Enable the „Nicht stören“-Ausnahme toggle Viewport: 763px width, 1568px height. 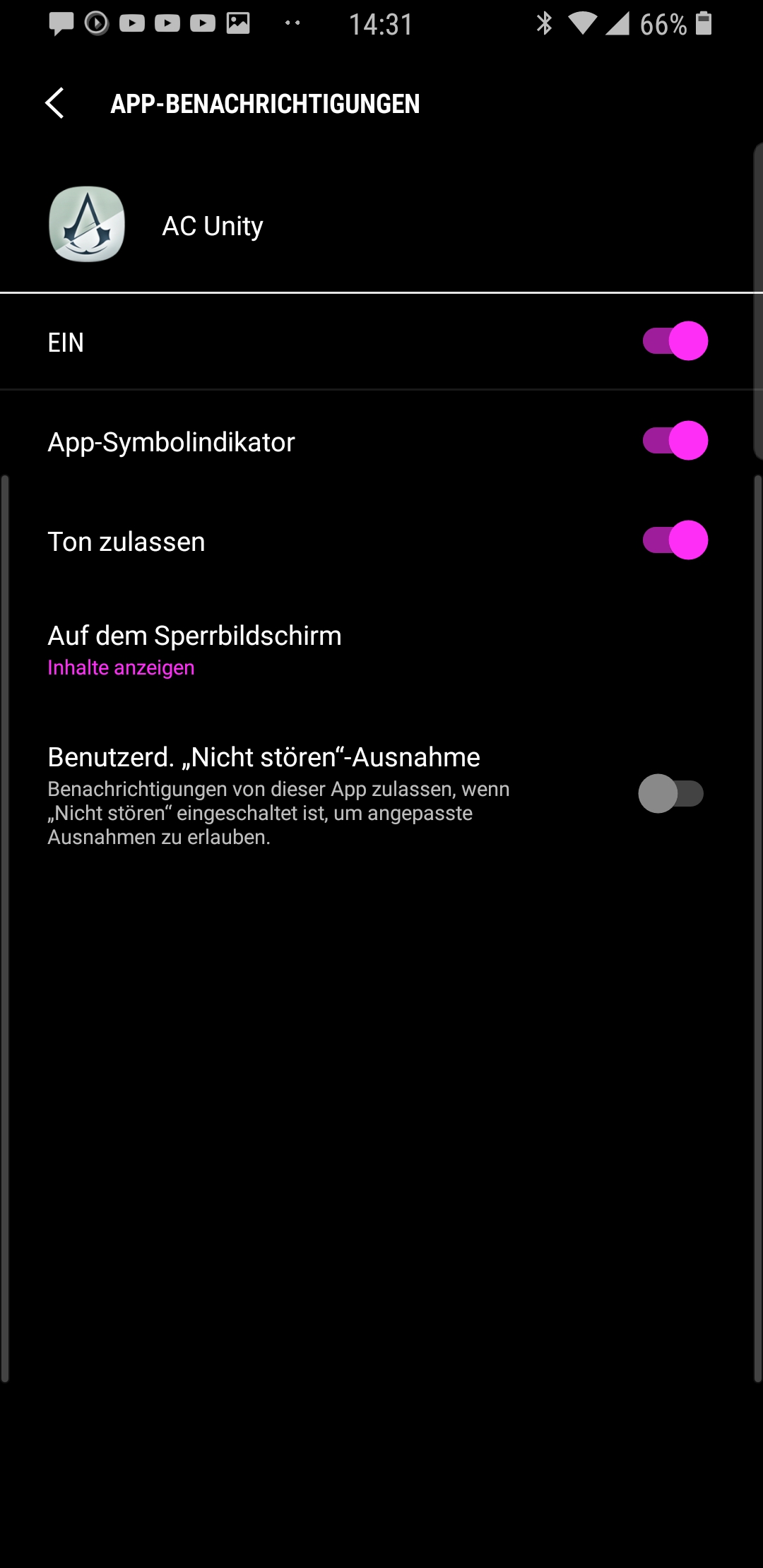(670, 794)
